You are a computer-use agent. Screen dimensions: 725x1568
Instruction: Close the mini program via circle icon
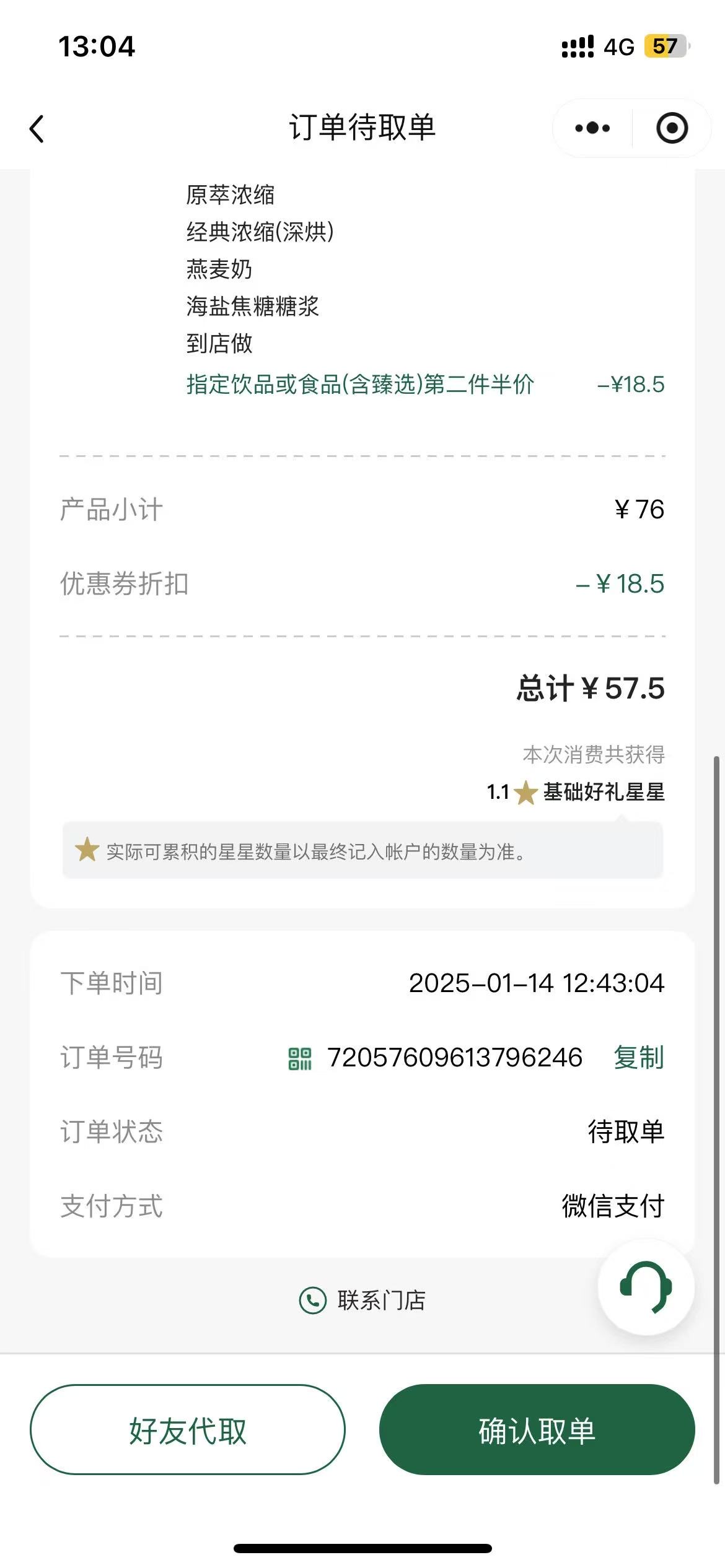[672, 128]
